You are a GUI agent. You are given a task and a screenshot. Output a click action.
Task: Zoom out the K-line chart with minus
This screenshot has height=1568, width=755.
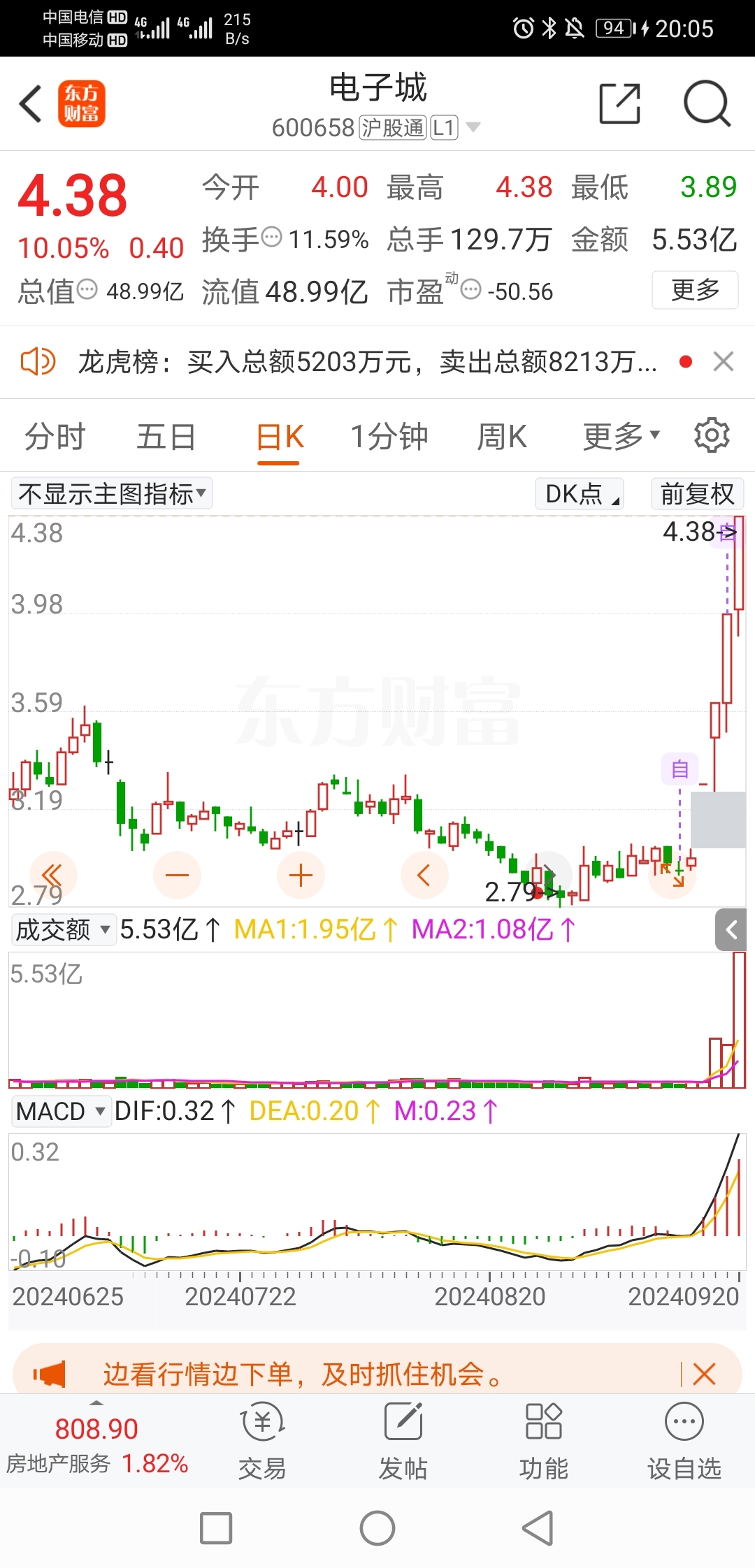point(177,875)
